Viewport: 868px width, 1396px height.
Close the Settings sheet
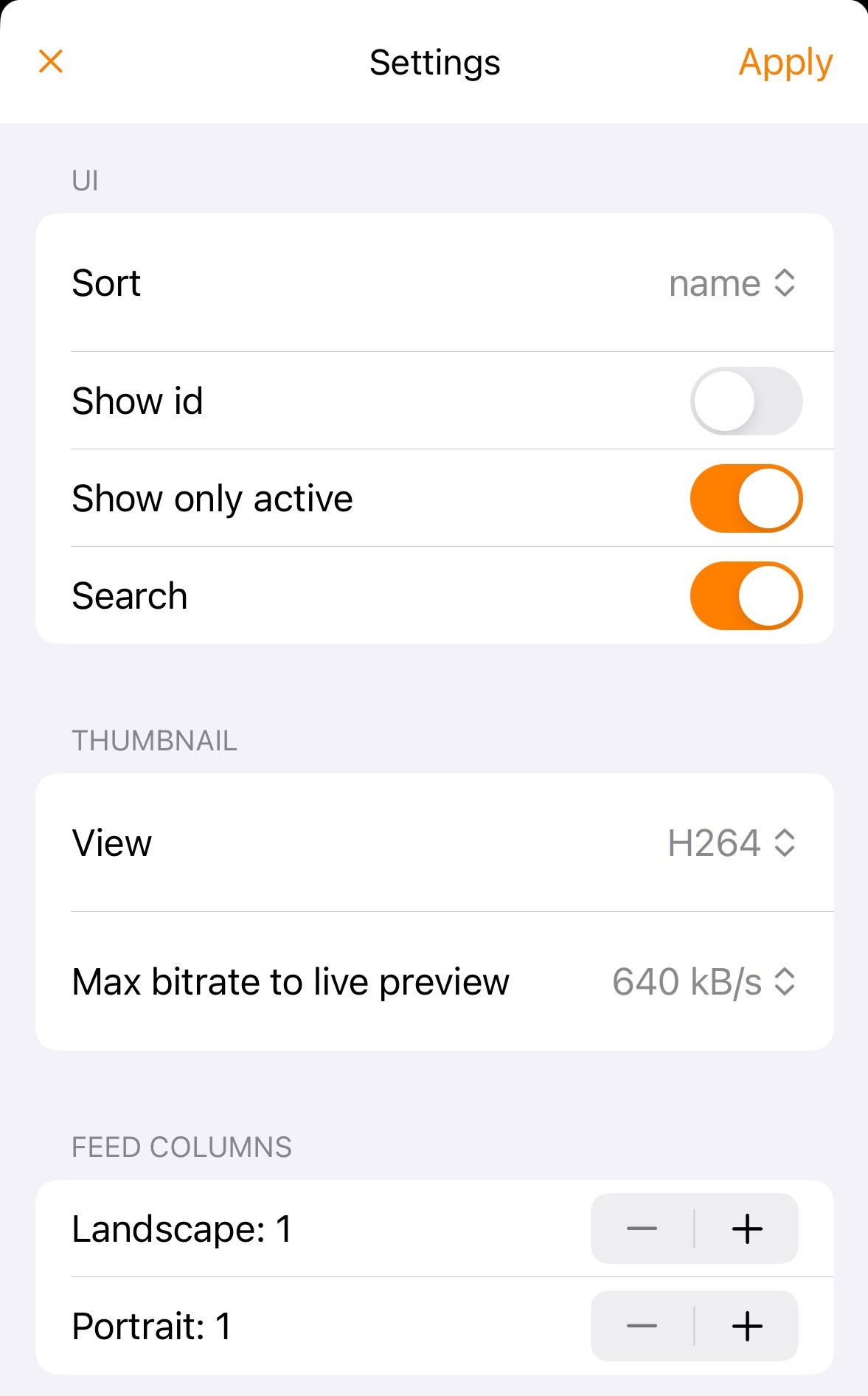pyautogui.click(x=51, y=62)
